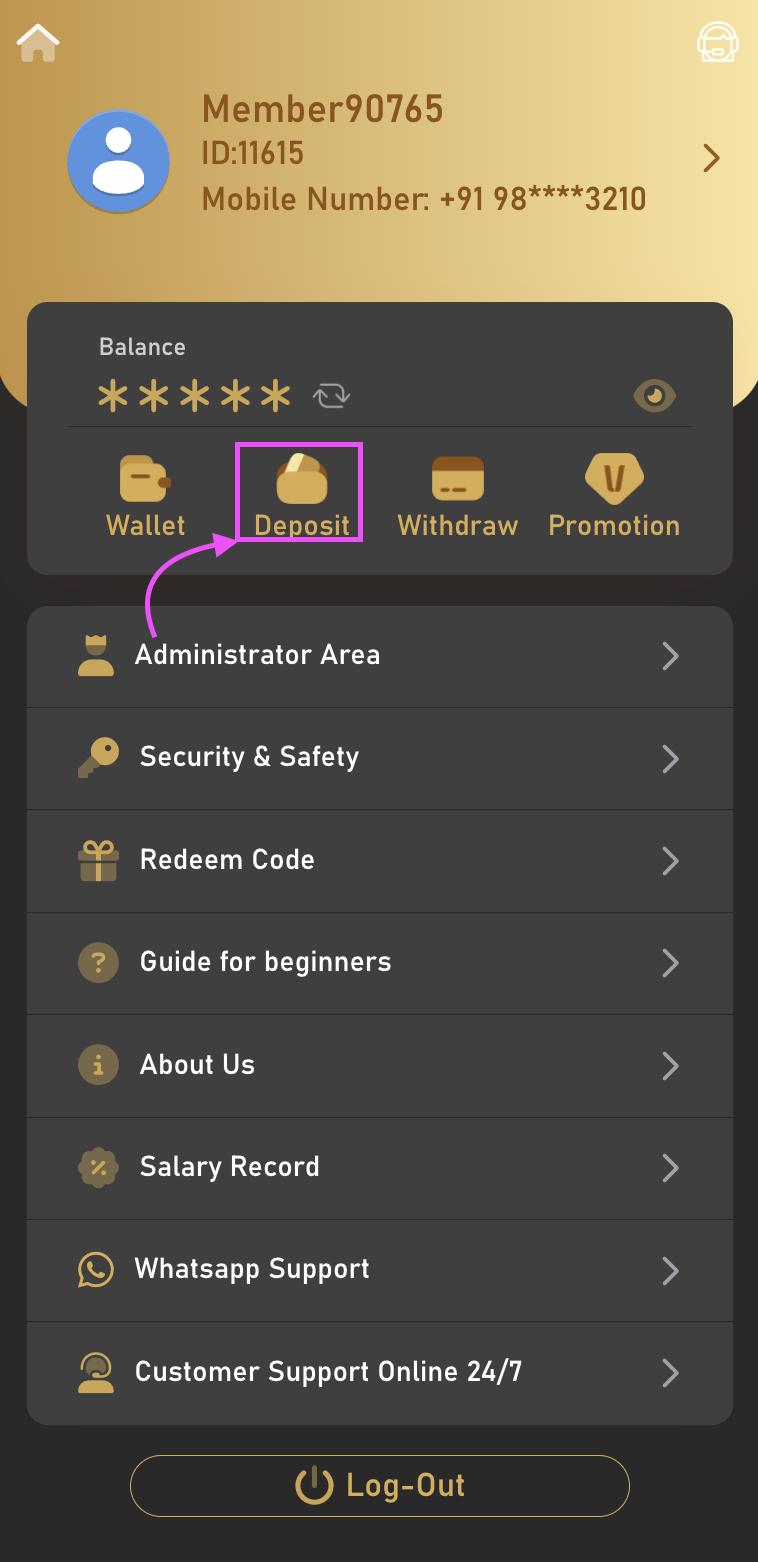Enter the Administrator Area
The image size is (758, 1562).
[379, 656]
